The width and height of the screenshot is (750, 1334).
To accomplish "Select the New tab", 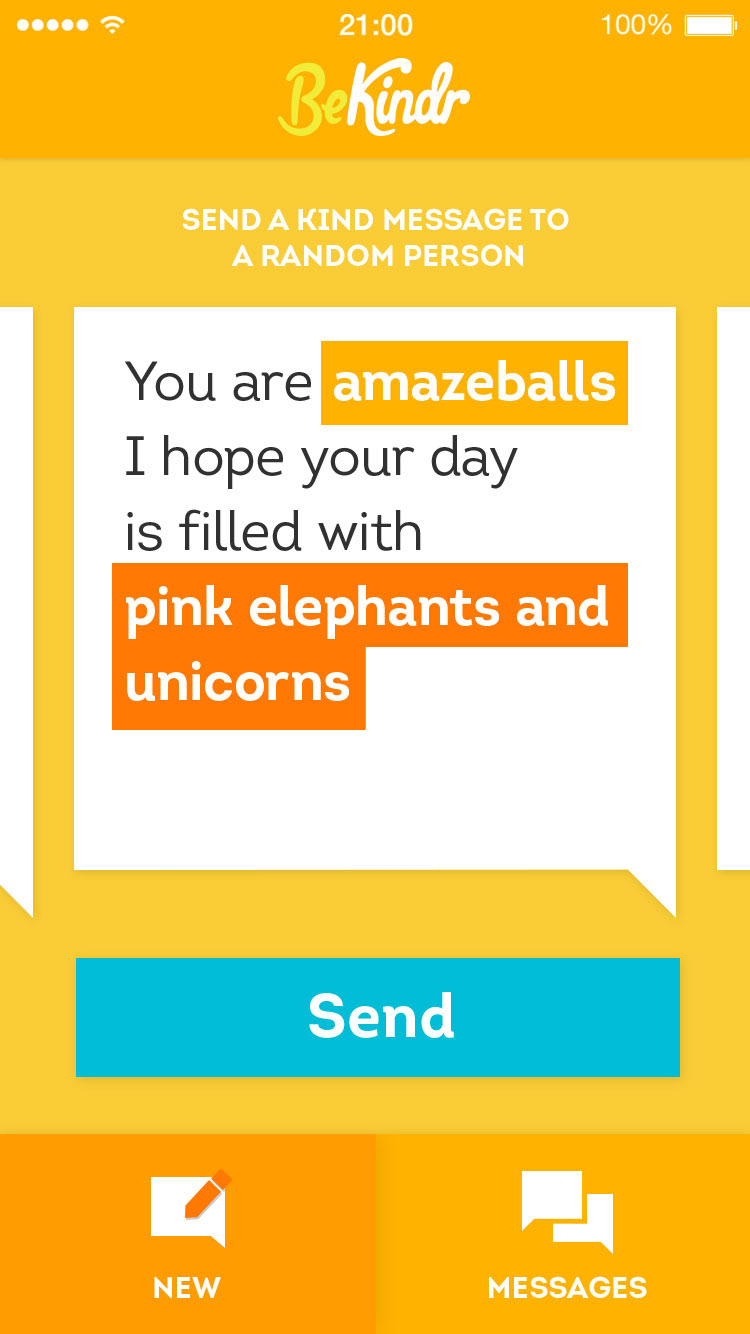I will 188,1234.
